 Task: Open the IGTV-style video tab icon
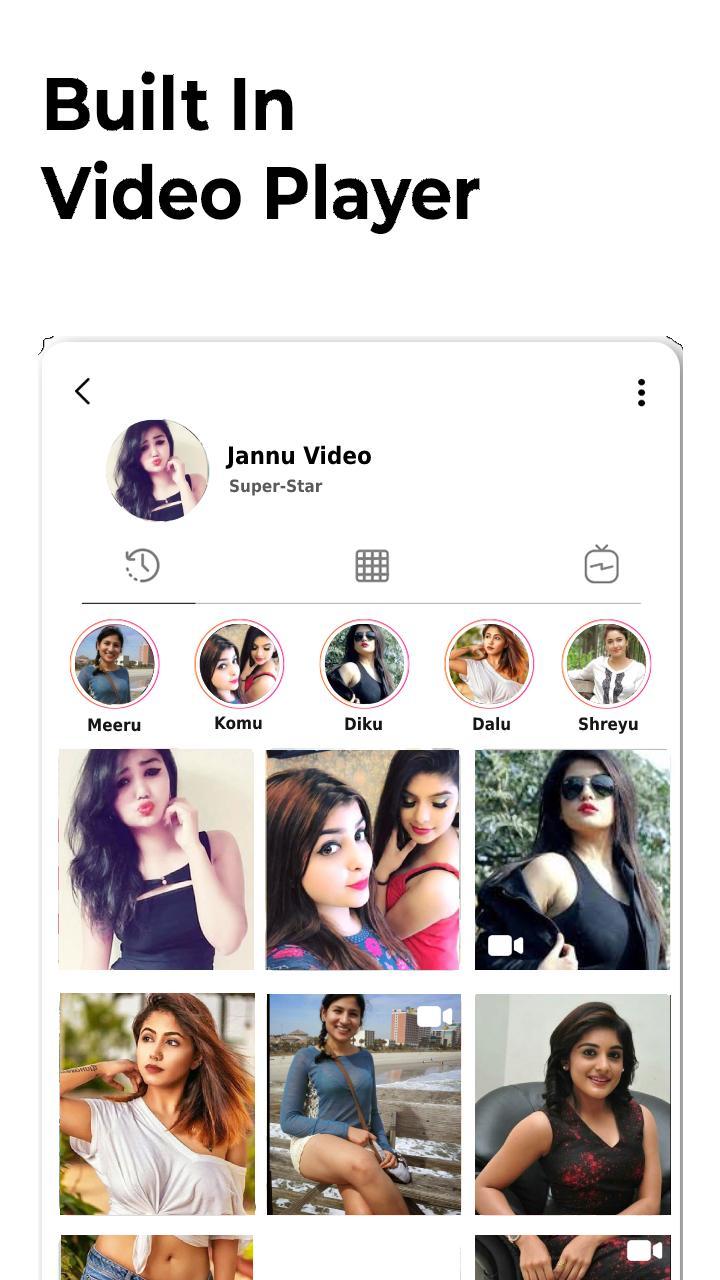click(x=601, y=565)
